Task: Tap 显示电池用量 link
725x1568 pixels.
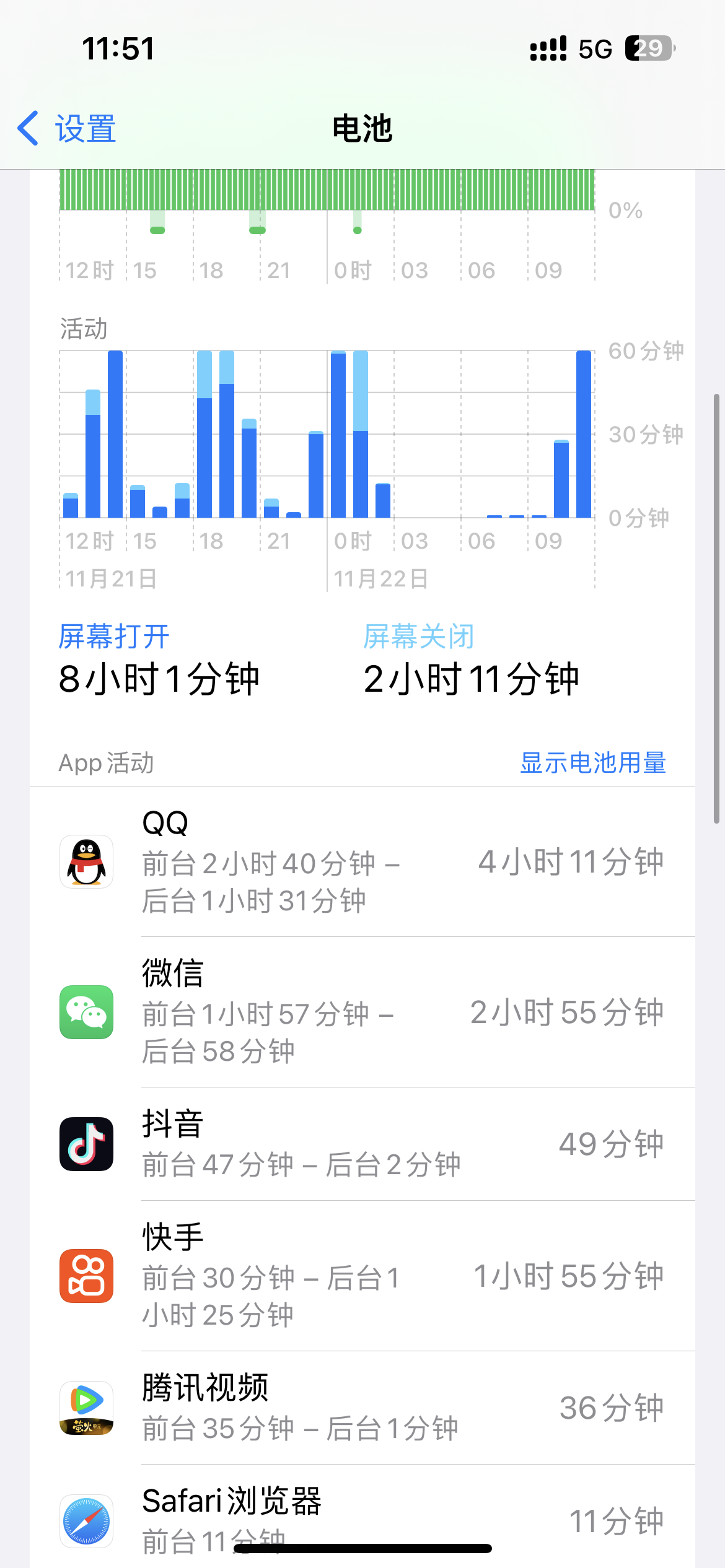Action: point(592,763)
